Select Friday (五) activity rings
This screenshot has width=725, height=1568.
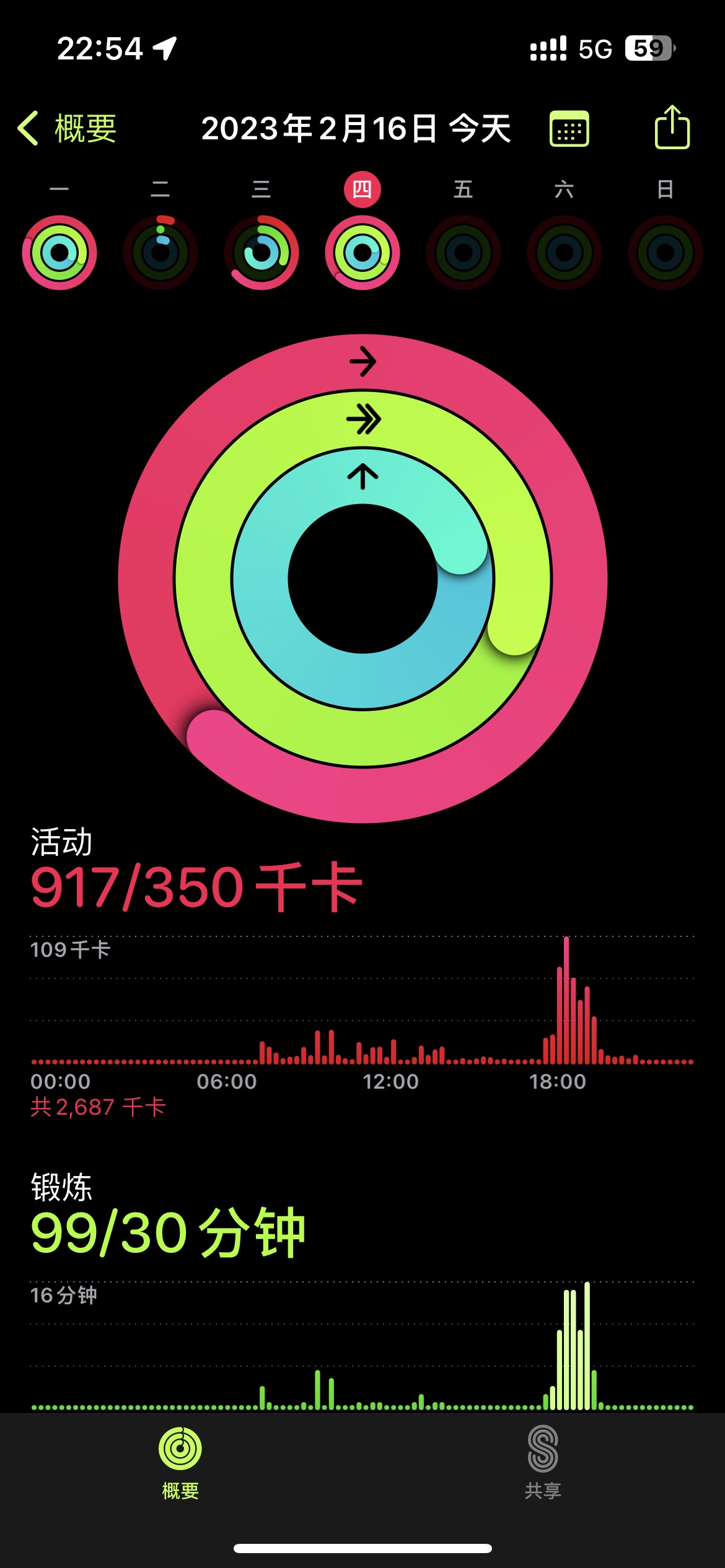tap(464, 253)
